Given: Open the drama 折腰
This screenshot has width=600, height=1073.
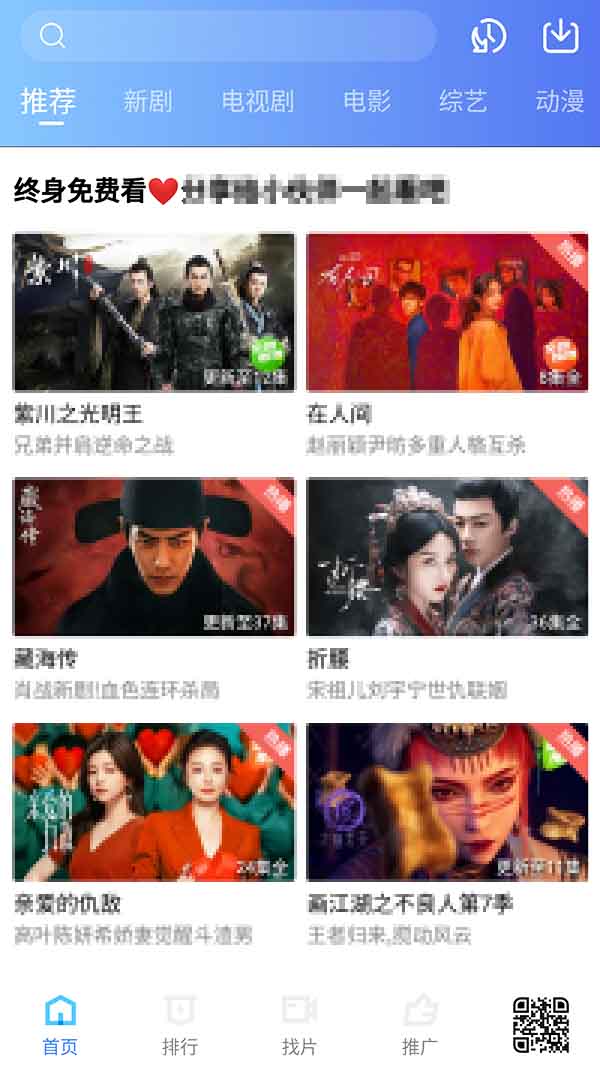Looking at the screenshot, I should click(447, 558).
